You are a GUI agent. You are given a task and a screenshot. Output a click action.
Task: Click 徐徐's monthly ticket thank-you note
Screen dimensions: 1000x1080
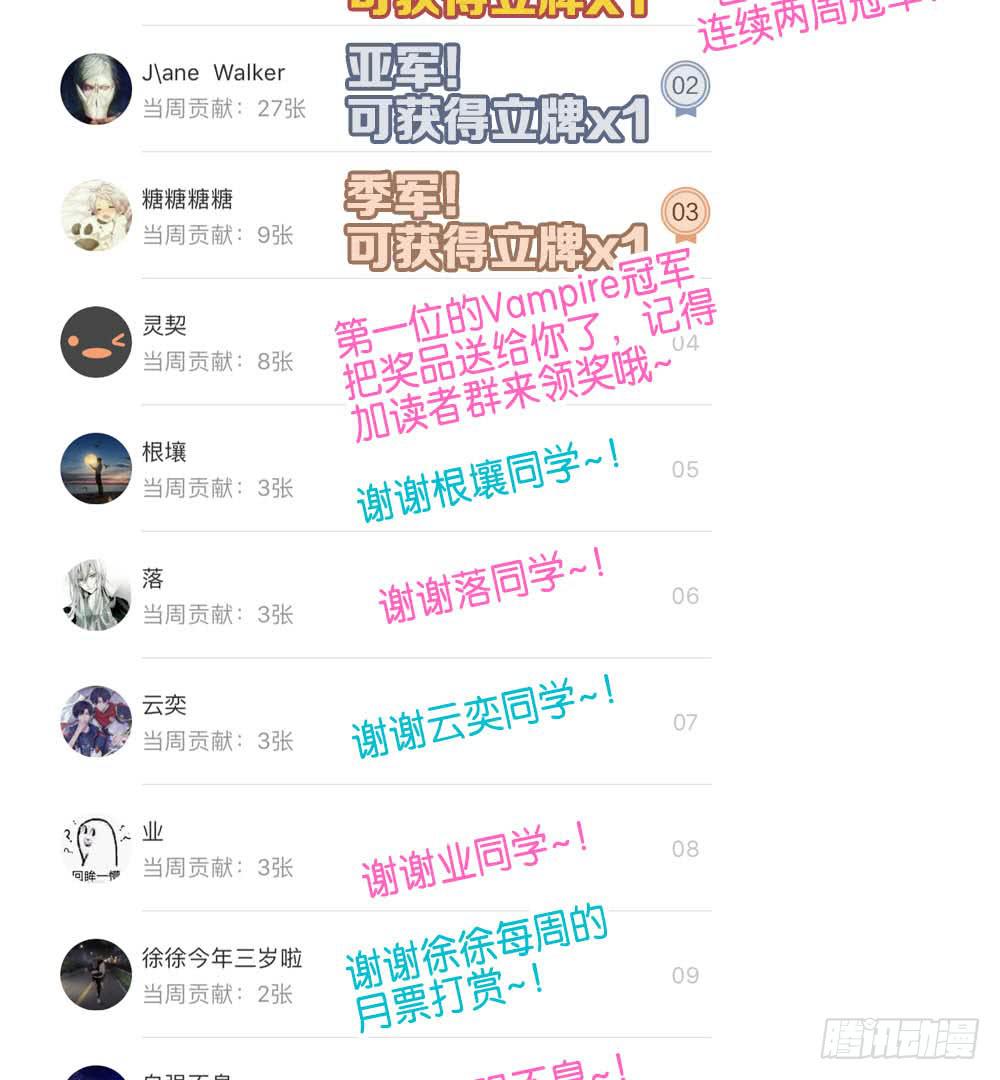click(480, 960)
